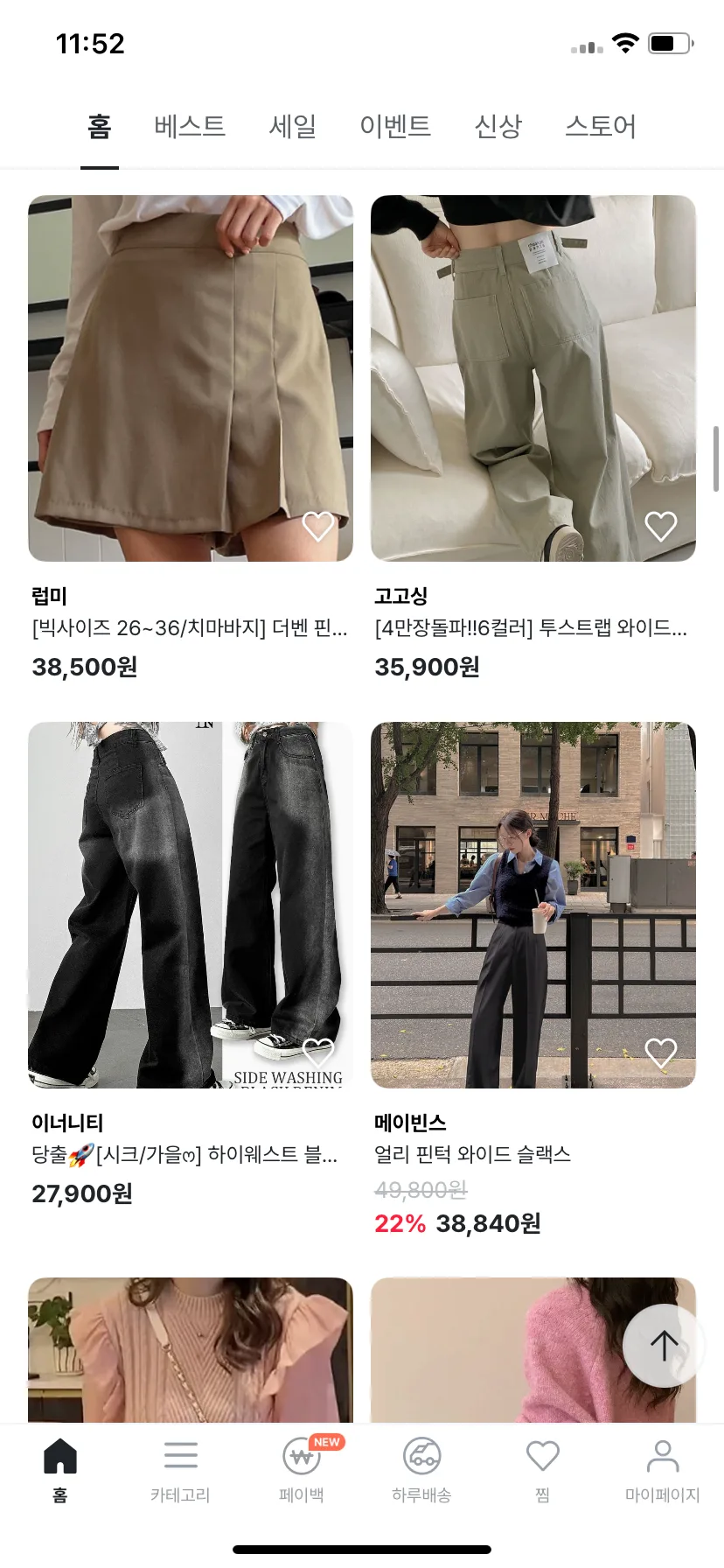Viewport: 724px width, 1568px height.
Task: Open the 신상 new arrivals tab
Action: pos(498,127)
